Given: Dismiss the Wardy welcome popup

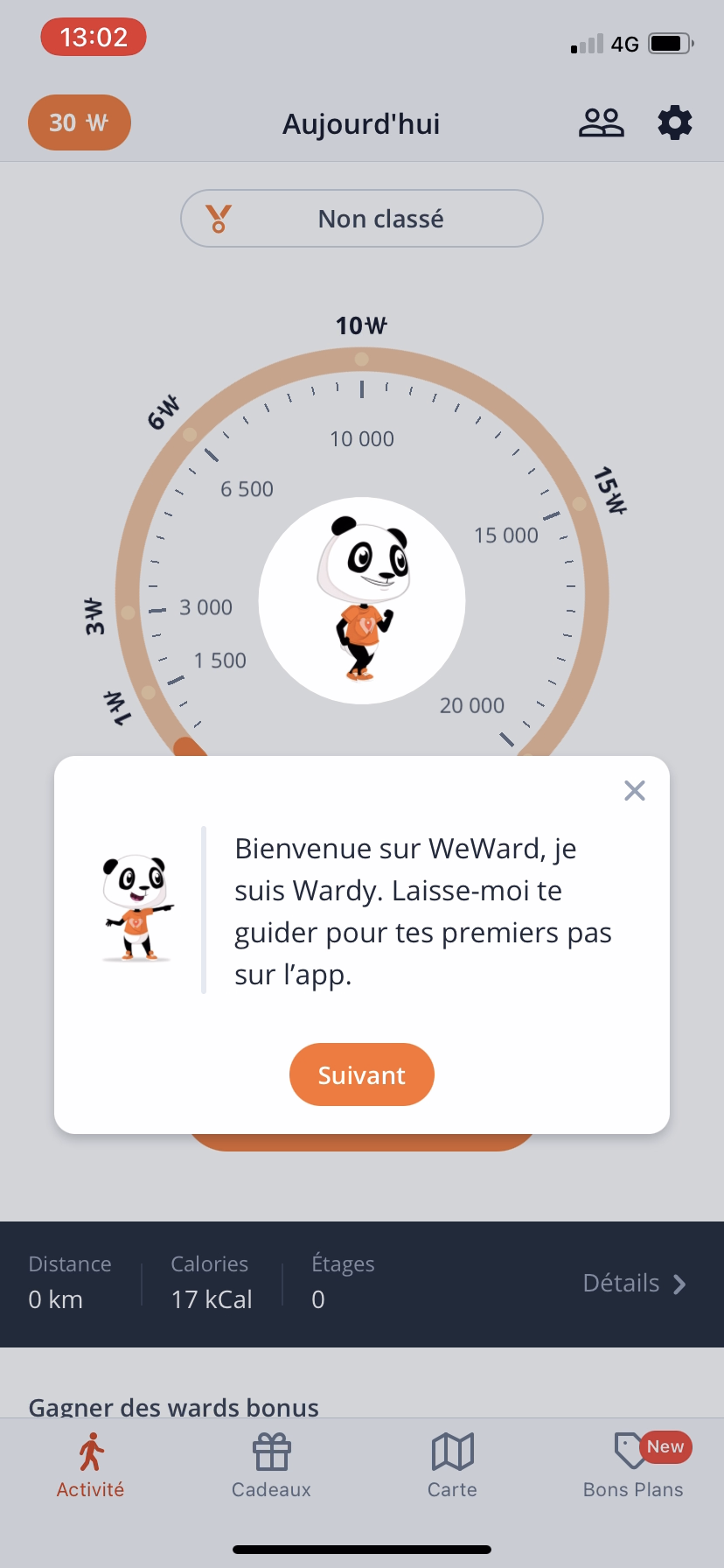Looking at the screenshot, I should [x=635, y=791].
